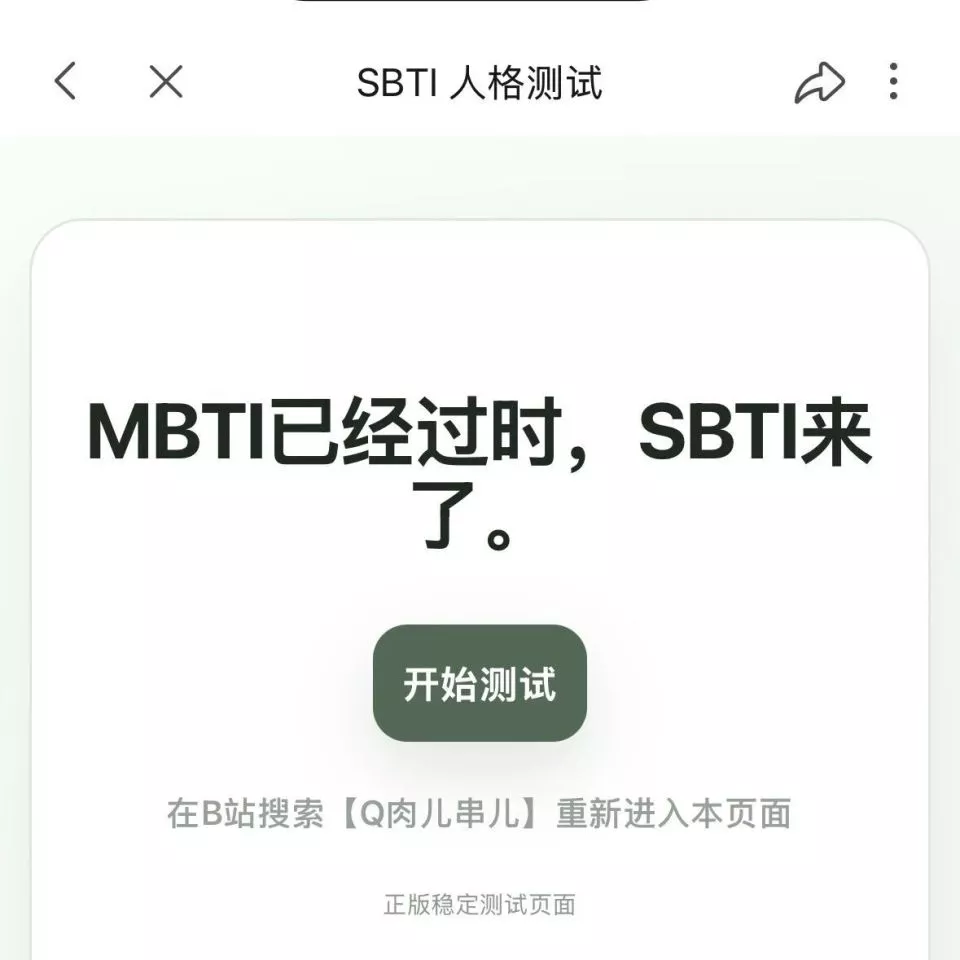Open the three-dot overflow menu
This screenshot has height=960, width=960.
(893, 82)
